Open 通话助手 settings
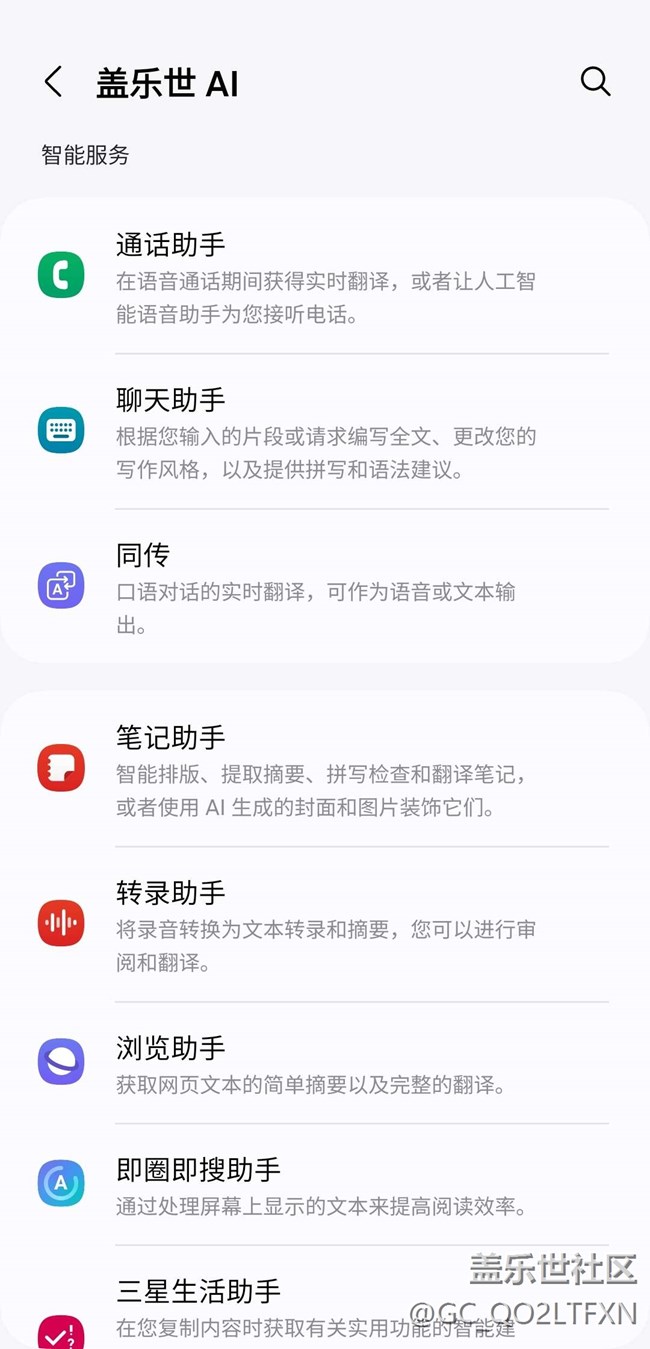Image resolution: width=650 pixels, height=1349 pixels. (x=325, y=277)
